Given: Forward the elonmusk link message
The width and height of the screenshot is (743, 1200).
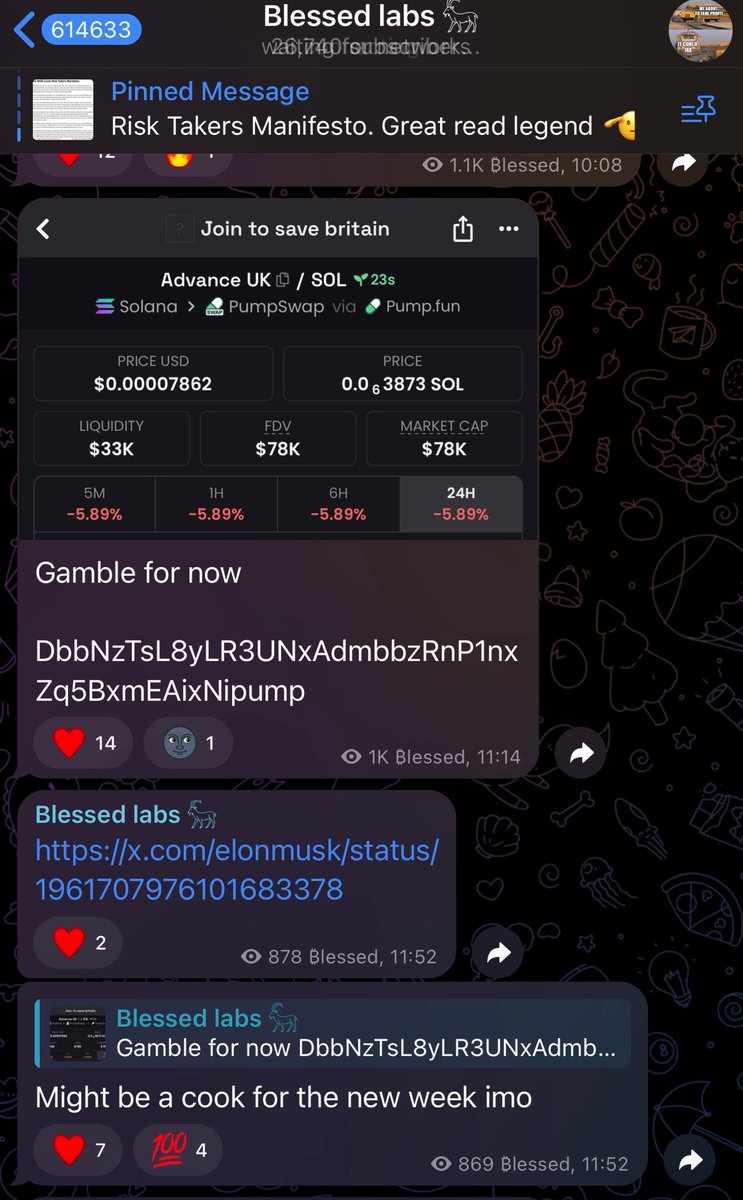Looking at the screenshot, I should (498, 955).
